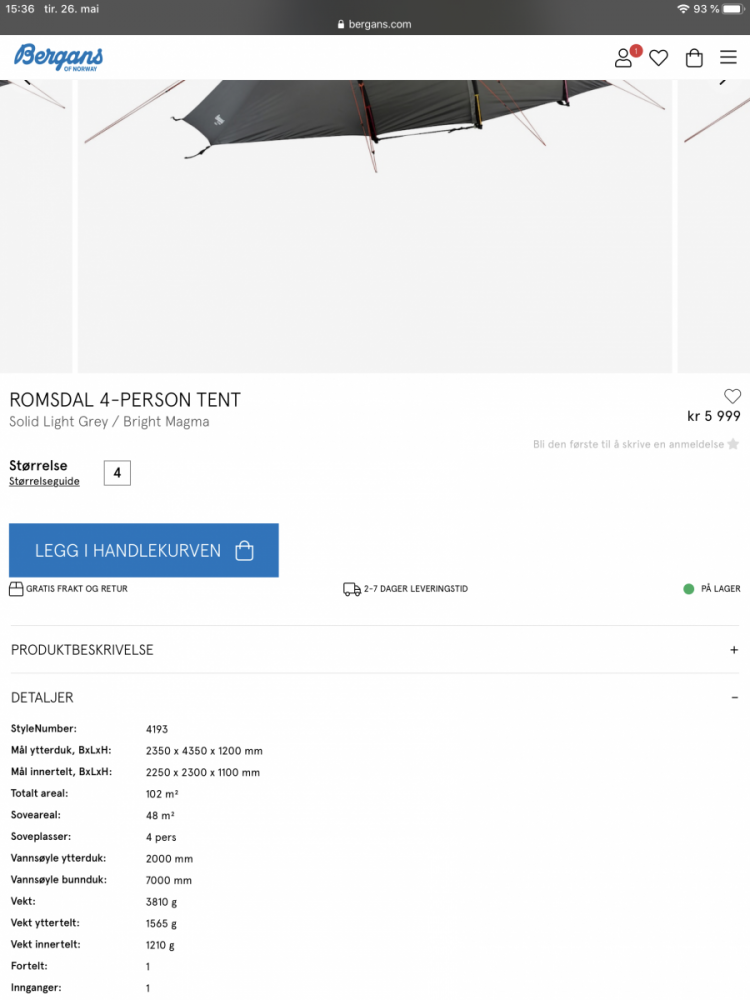Click the delivery truck icon
The width and height of the screenshot is (750, 1000).
click(351, 588)
